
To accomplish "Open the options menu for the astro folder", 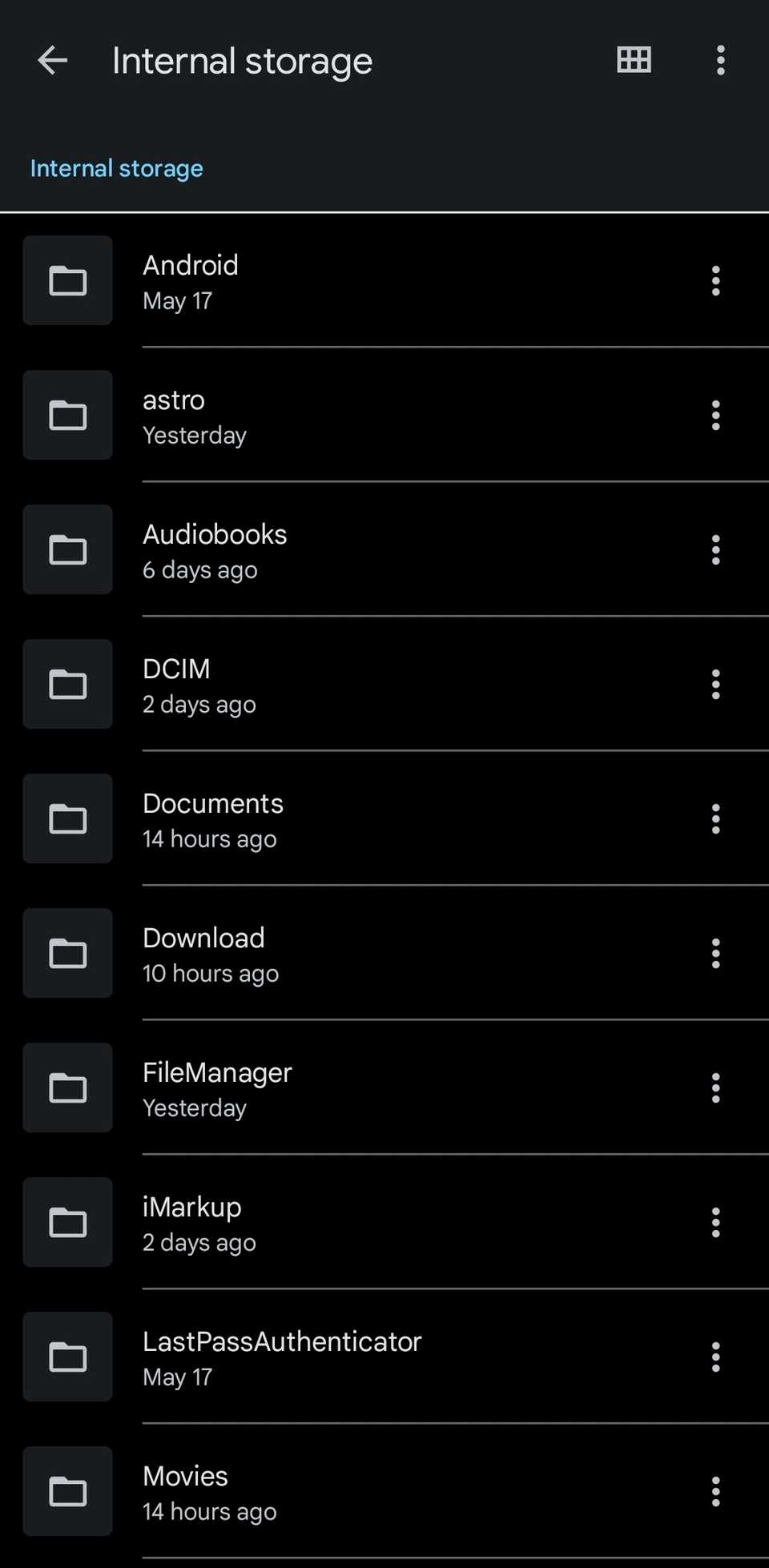I will coord(715,416).
